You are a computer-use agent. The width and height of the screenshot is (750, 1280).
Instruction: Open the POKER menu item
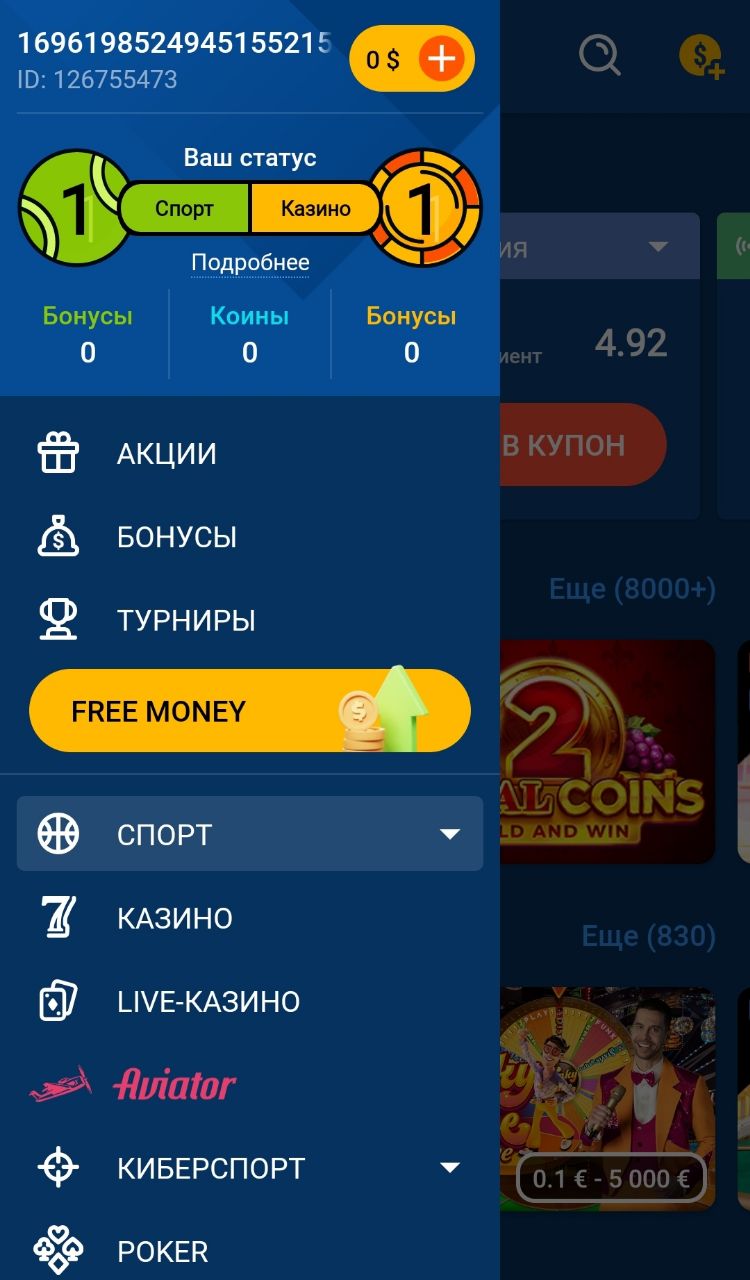click(x=162, y=1250)
